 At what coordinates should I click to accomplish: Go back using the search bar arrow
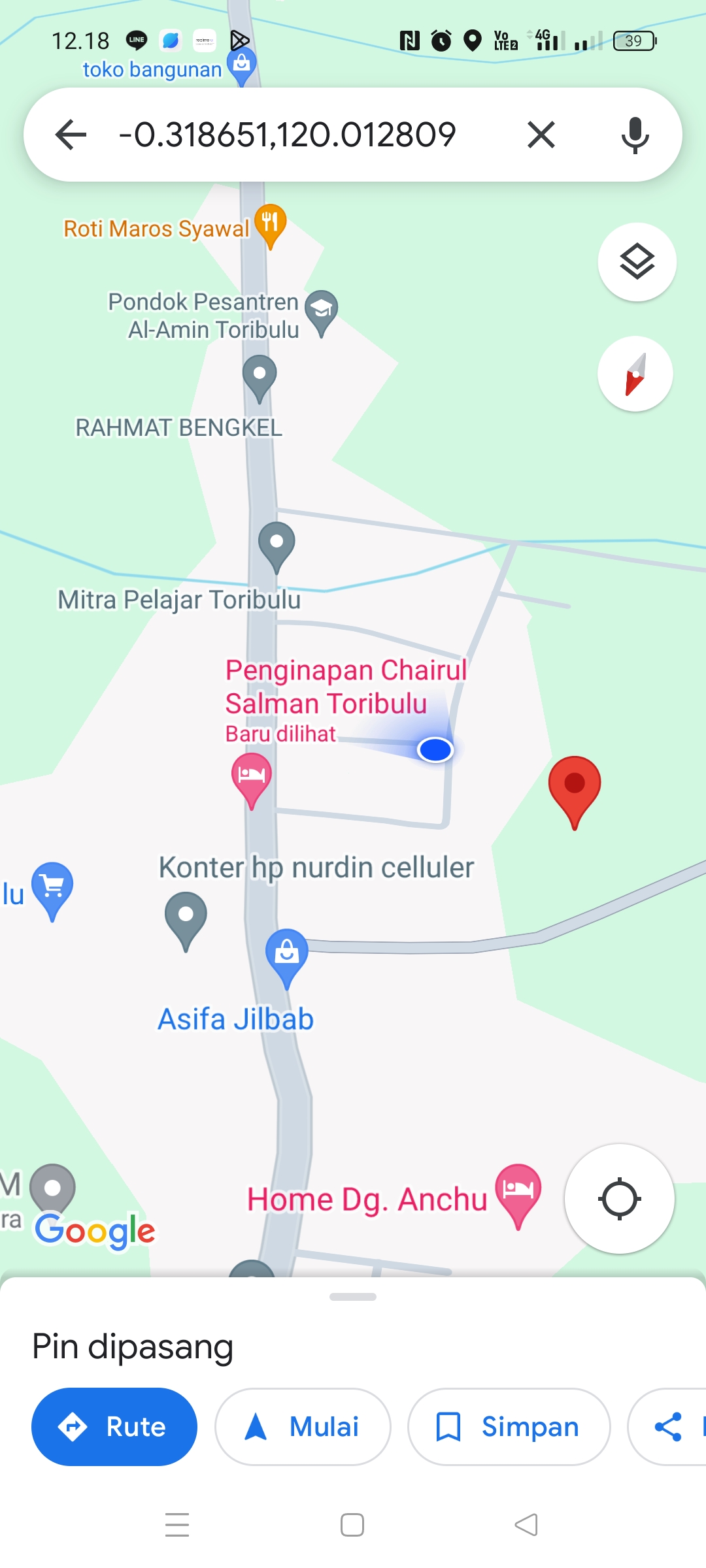click(x=71, y=135)
